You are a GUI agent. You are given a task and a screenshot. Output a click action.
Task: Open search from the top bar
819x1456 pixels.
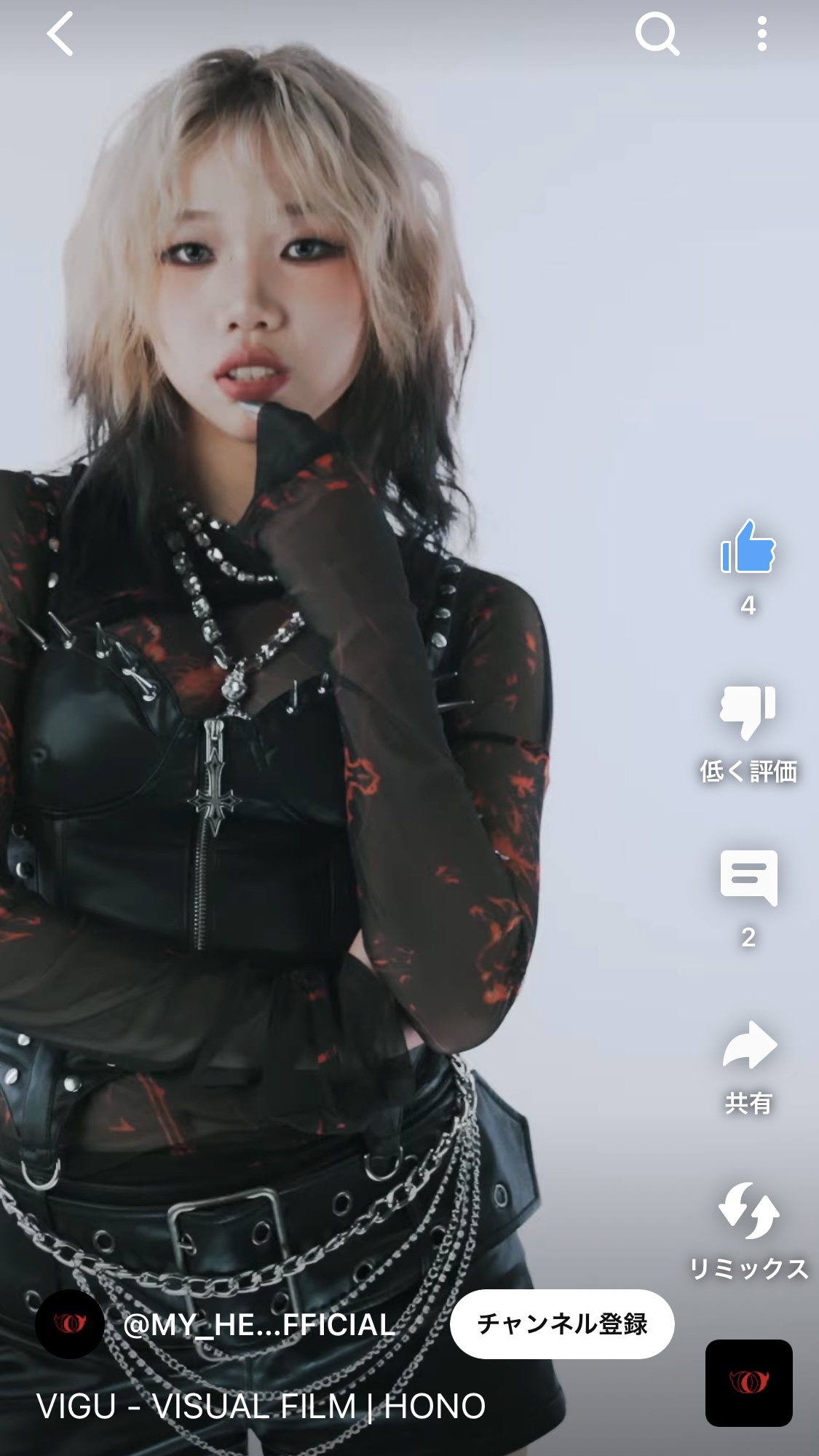(x=657, y=34)
